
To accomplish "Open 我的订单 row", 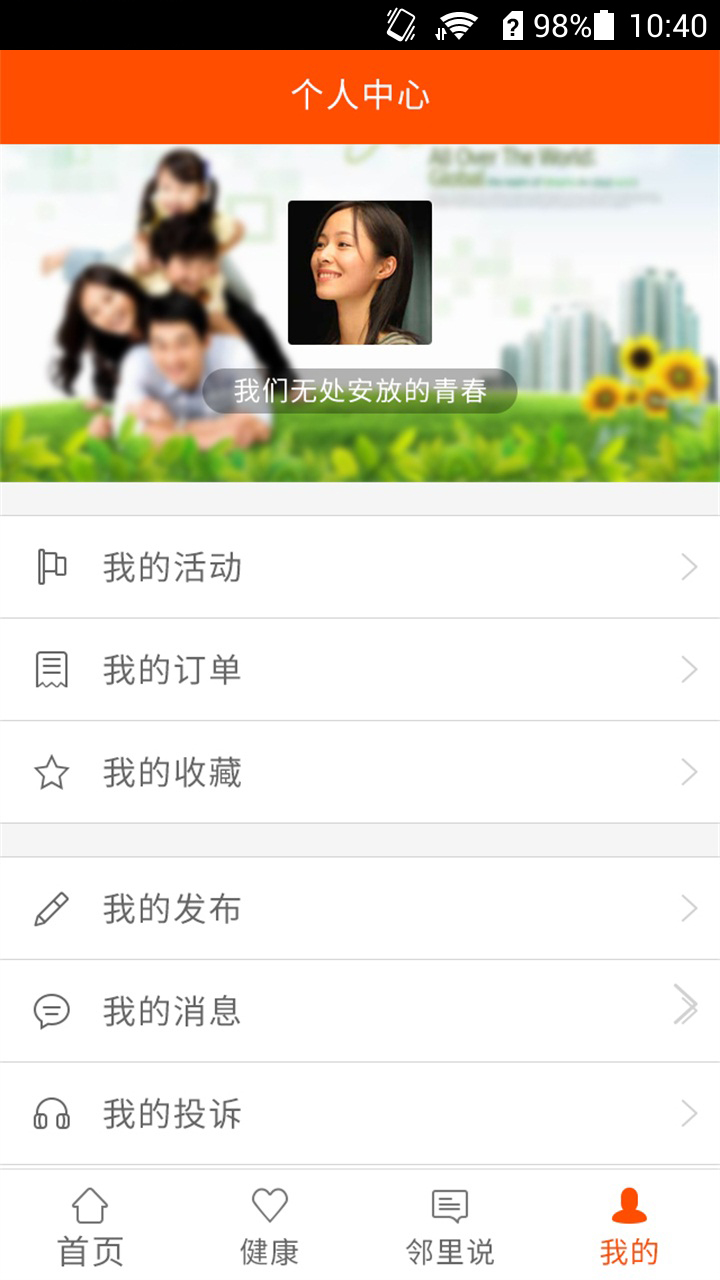I will [360, 670].
